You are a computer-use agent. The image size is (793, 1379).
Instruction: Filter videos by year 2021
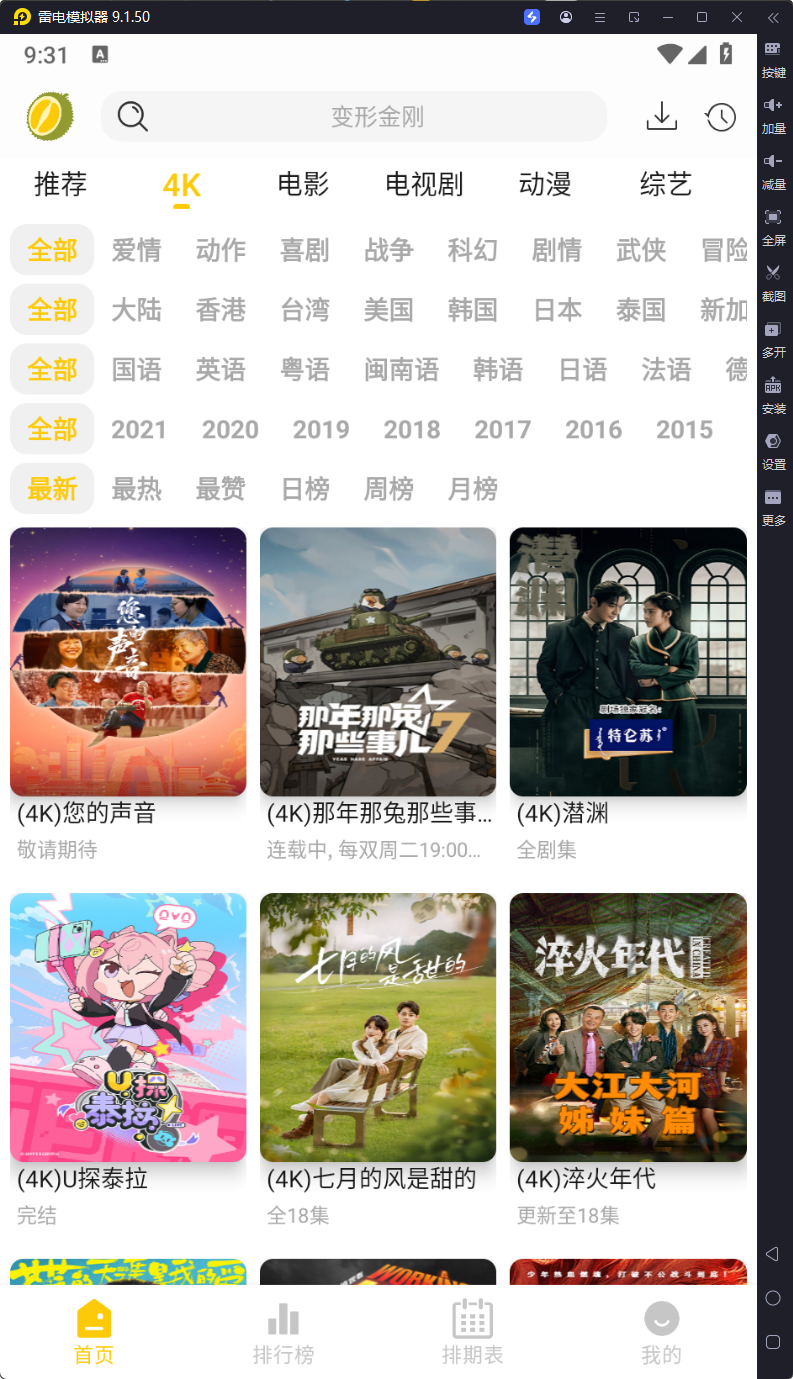pyautogui.click(x=139, y=429)
